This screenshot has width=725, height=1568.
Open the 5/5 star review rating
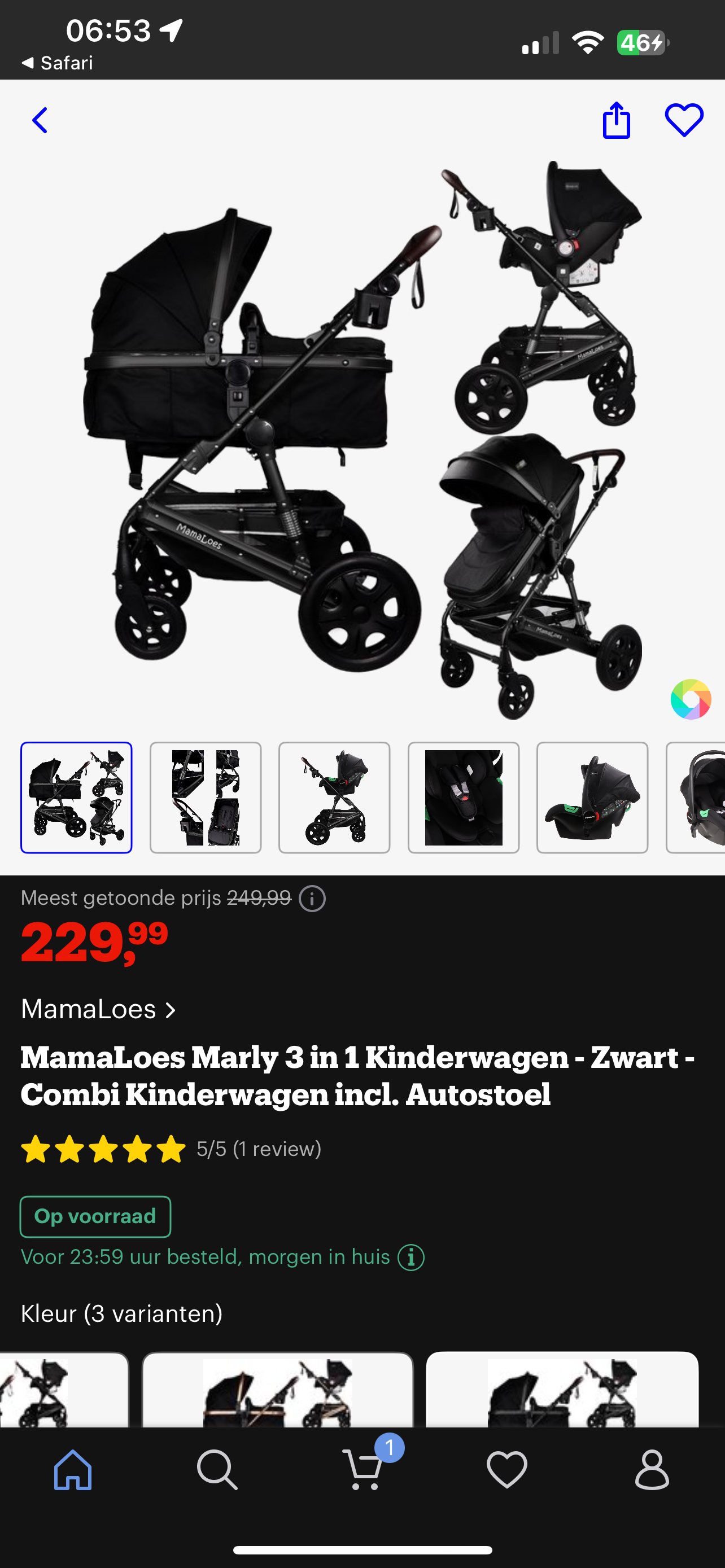(171, 1149)
